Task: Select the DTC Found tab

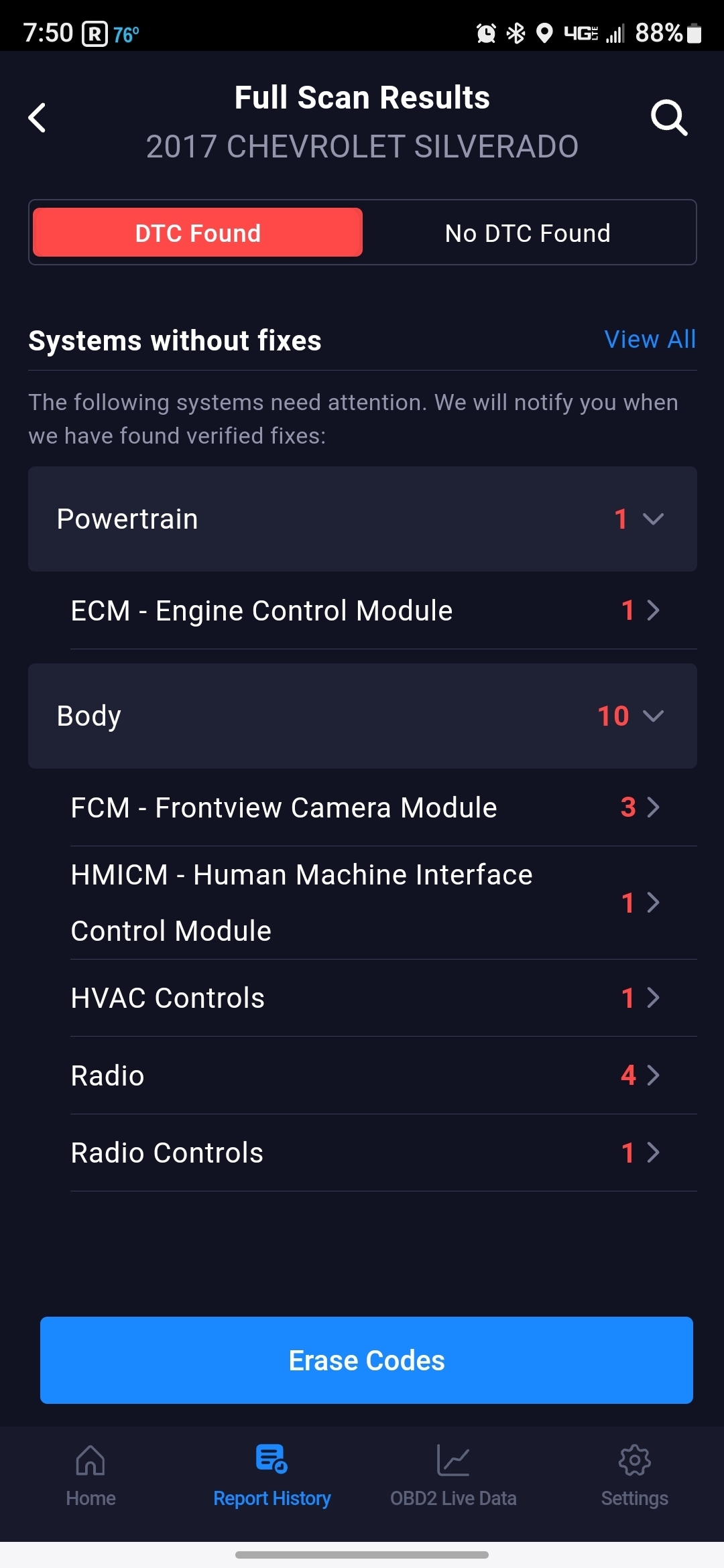Action: (198, 233)
